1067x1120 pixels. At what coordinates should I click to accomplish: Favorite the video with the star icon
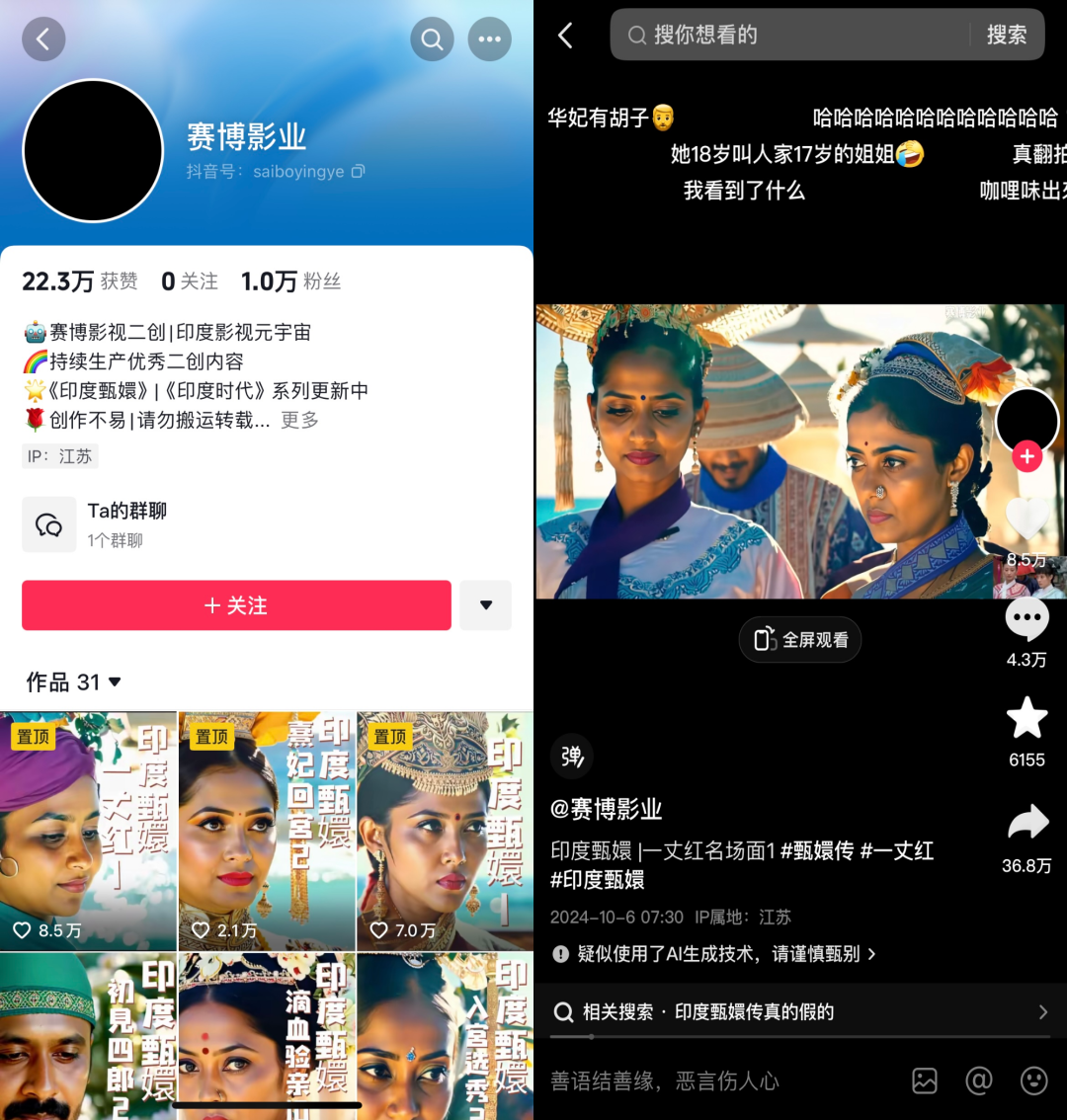[1026, 719]
